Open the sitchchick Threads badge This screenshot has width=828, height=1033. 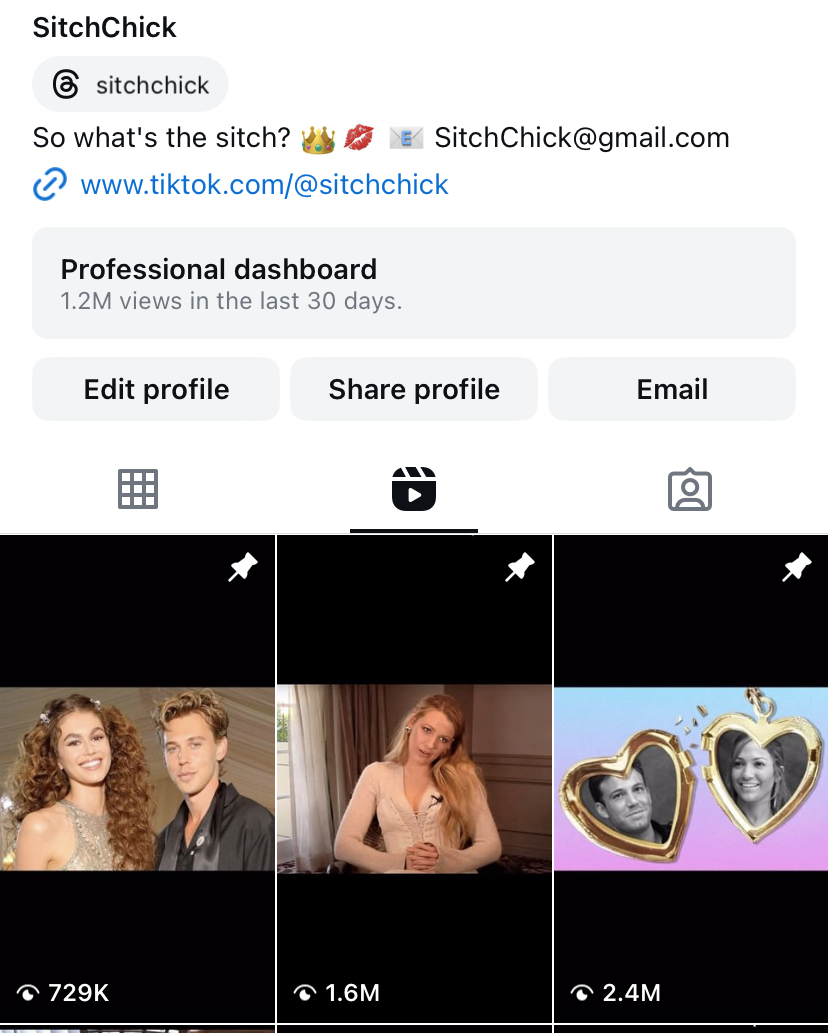[x=130, y=85]
